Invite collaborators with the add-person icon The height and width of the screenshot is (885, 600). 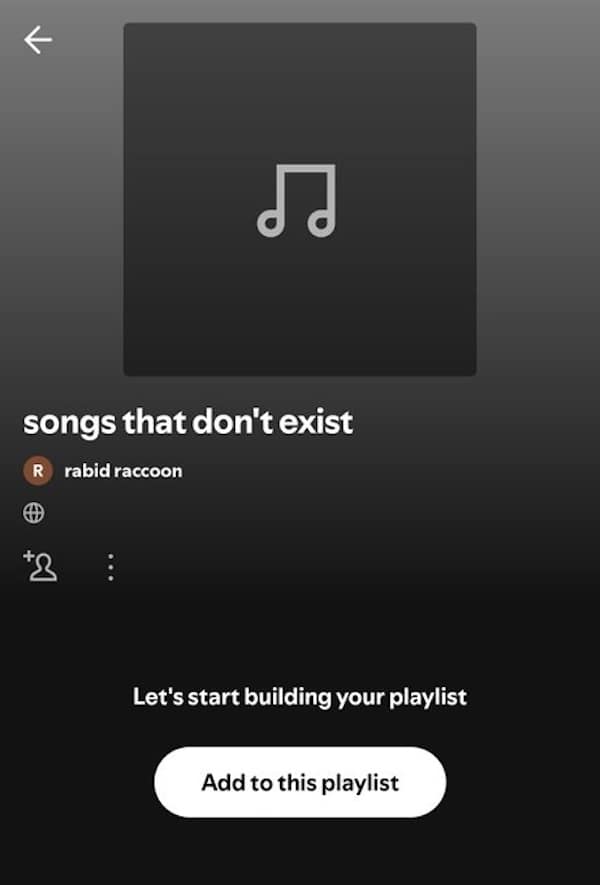[40, 566]
